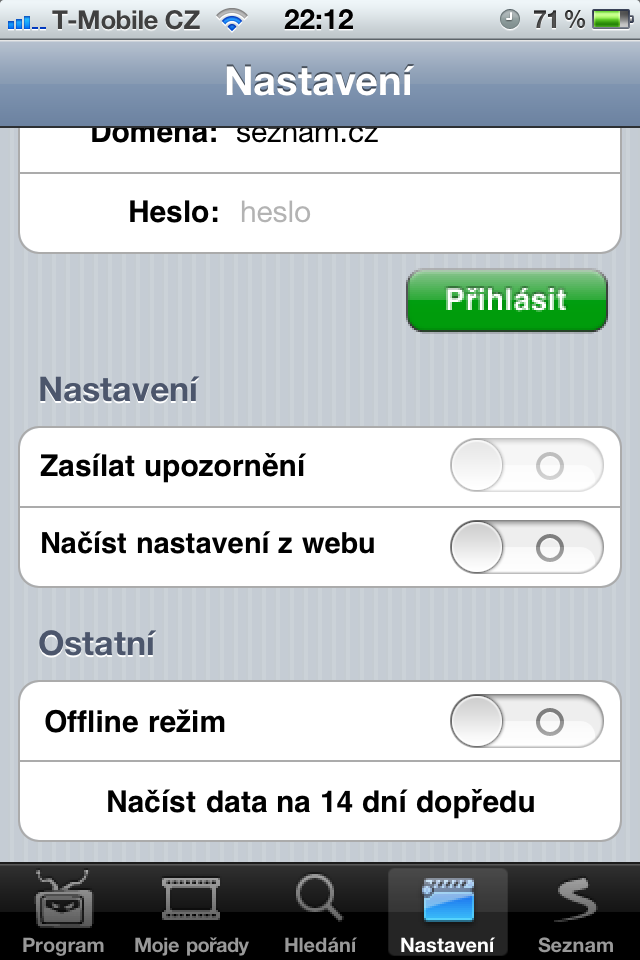Screen dimensions: 640x960
Task: Go to the Hledání tab
Action: [320, 912]
